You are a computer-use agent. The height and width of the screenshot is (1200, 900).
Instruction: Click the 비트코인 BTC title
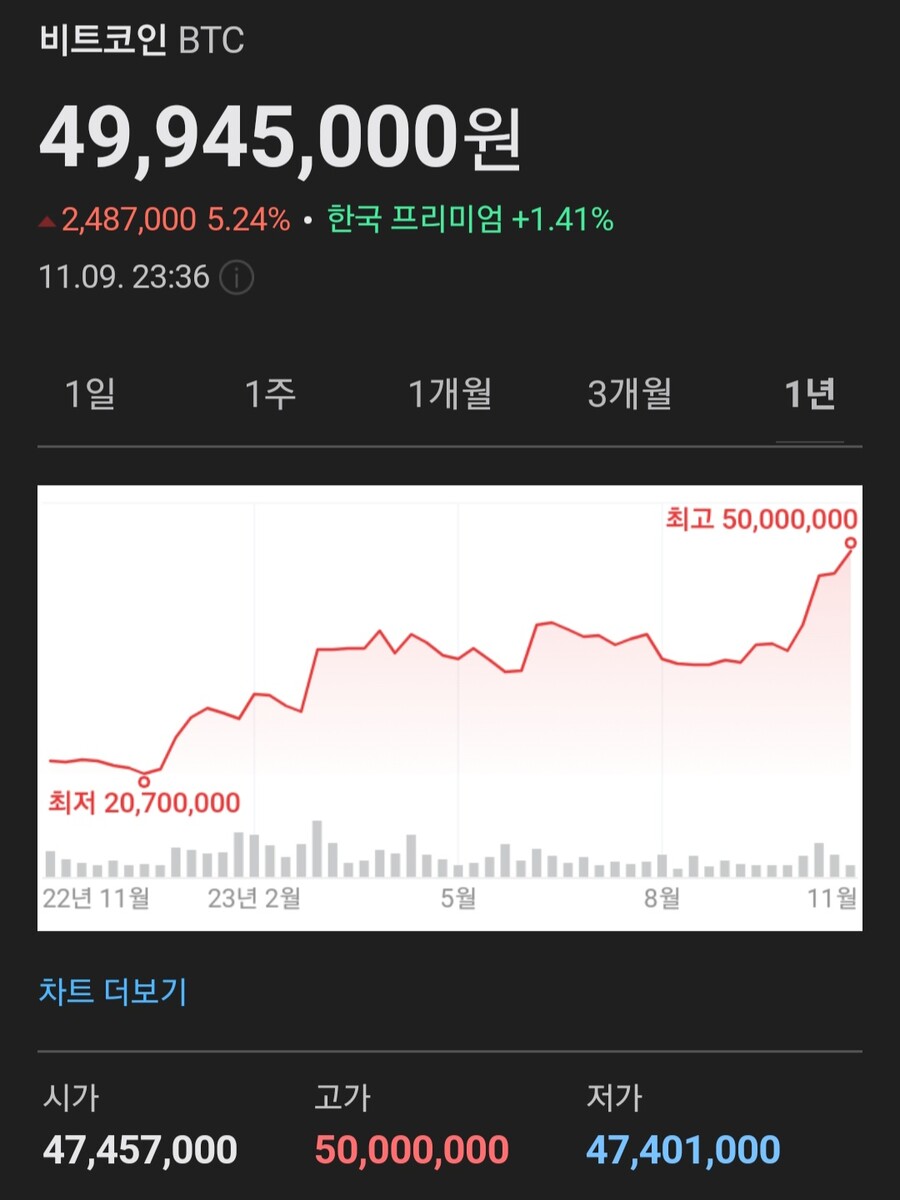click(x=140, y=42)
